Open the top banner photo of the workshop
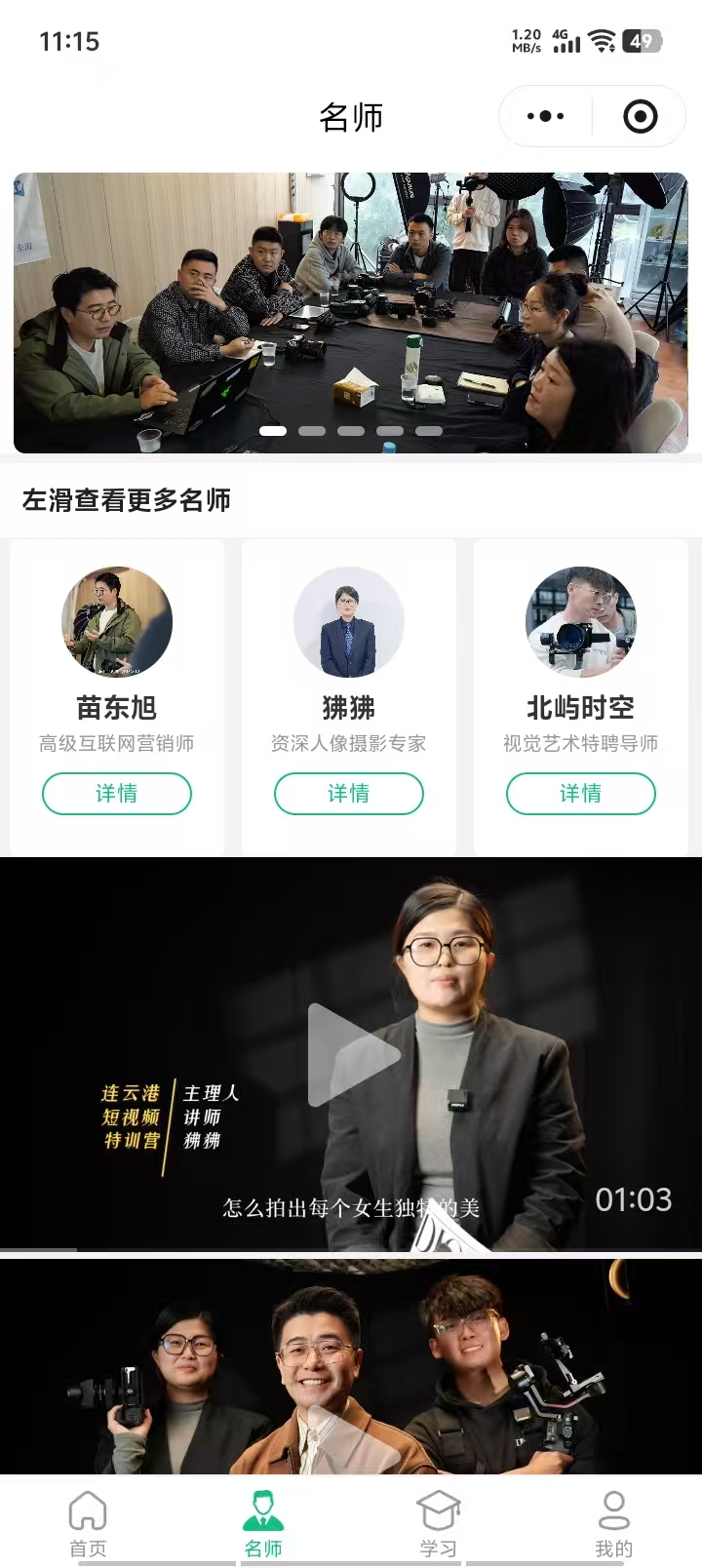702x1568 pixels. tap(351, 312)
